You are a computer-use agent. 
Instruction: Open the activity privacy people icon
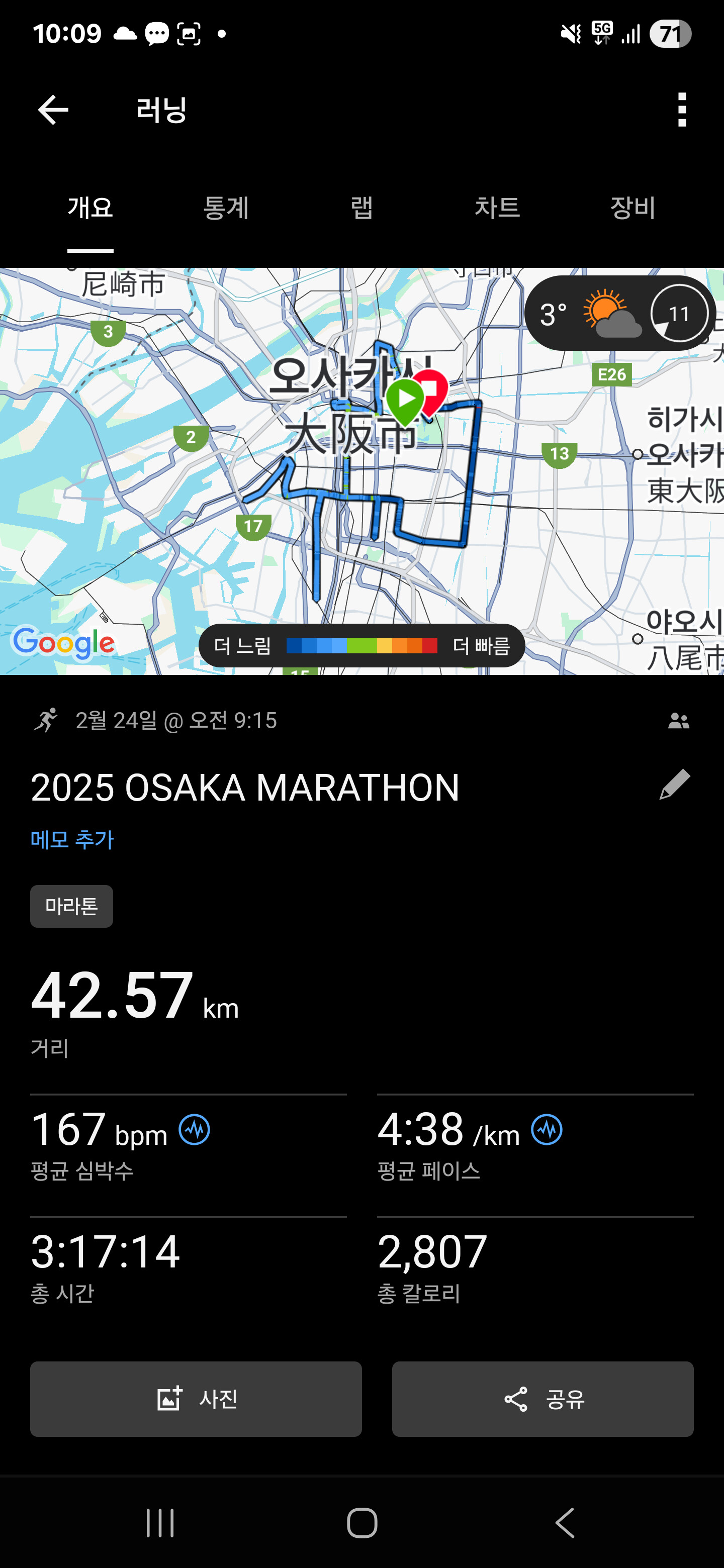[x=678, y=721]
